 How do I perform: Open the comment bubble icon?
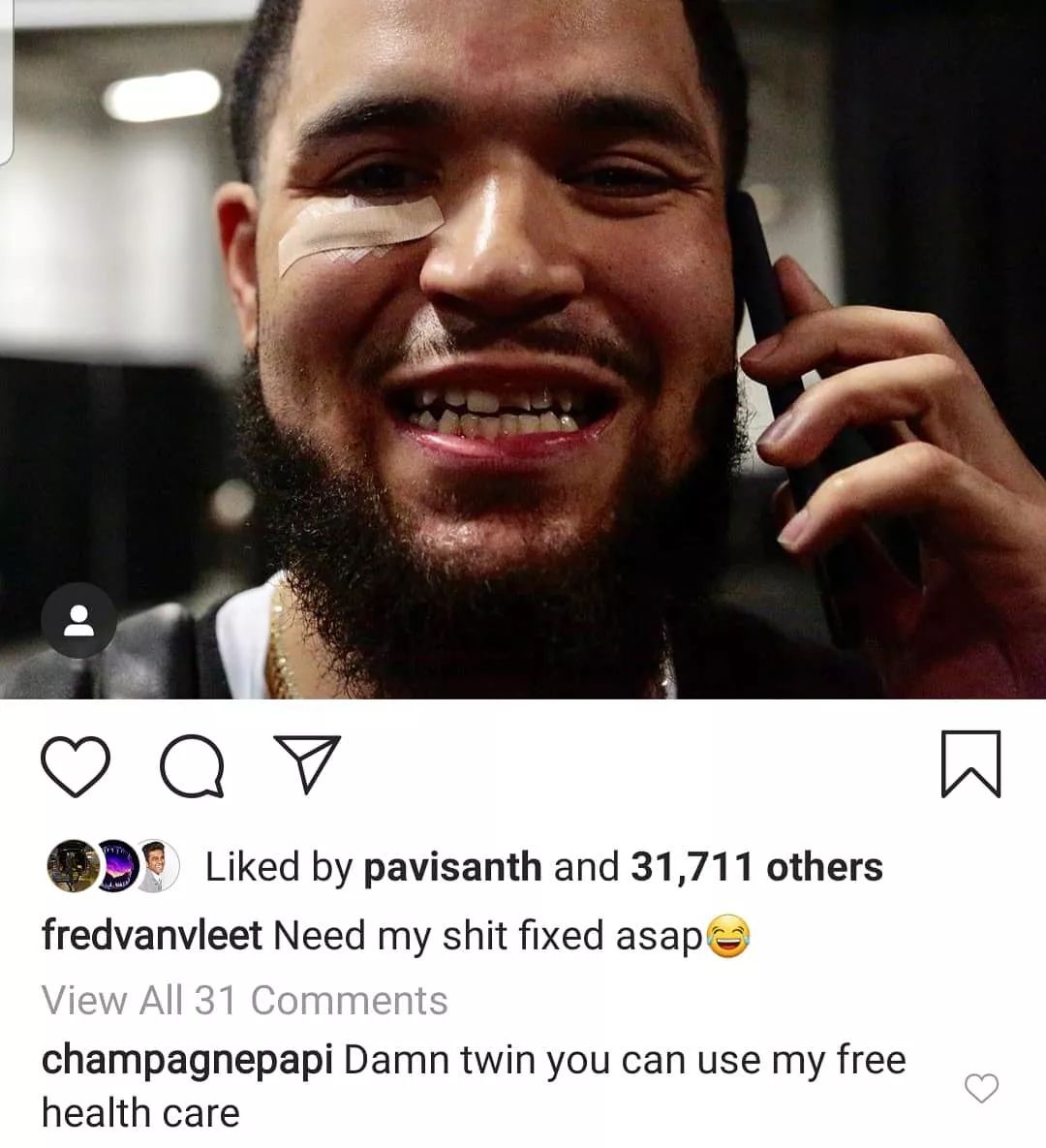192,765
